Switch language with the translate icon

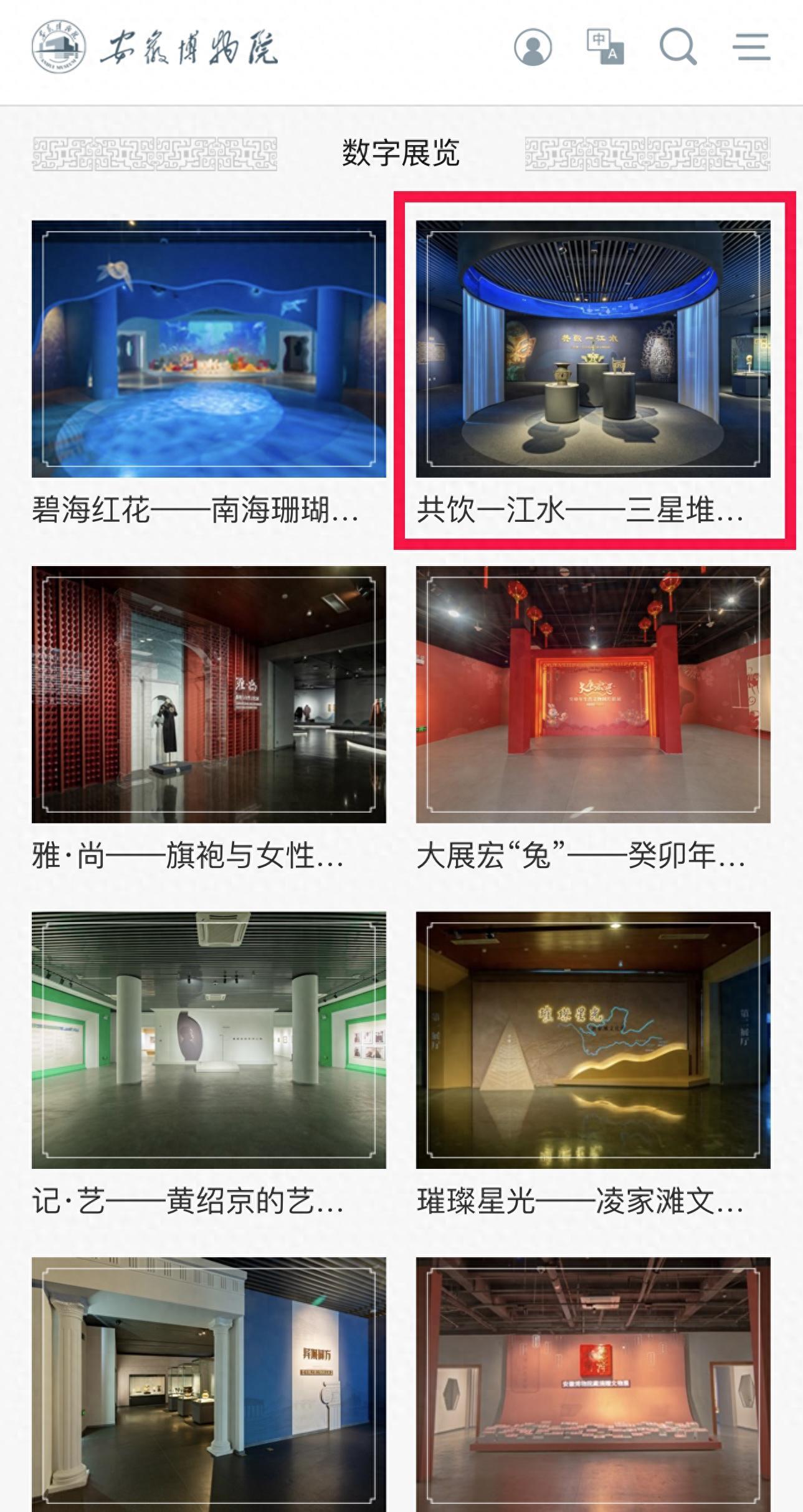click(605, 47)
